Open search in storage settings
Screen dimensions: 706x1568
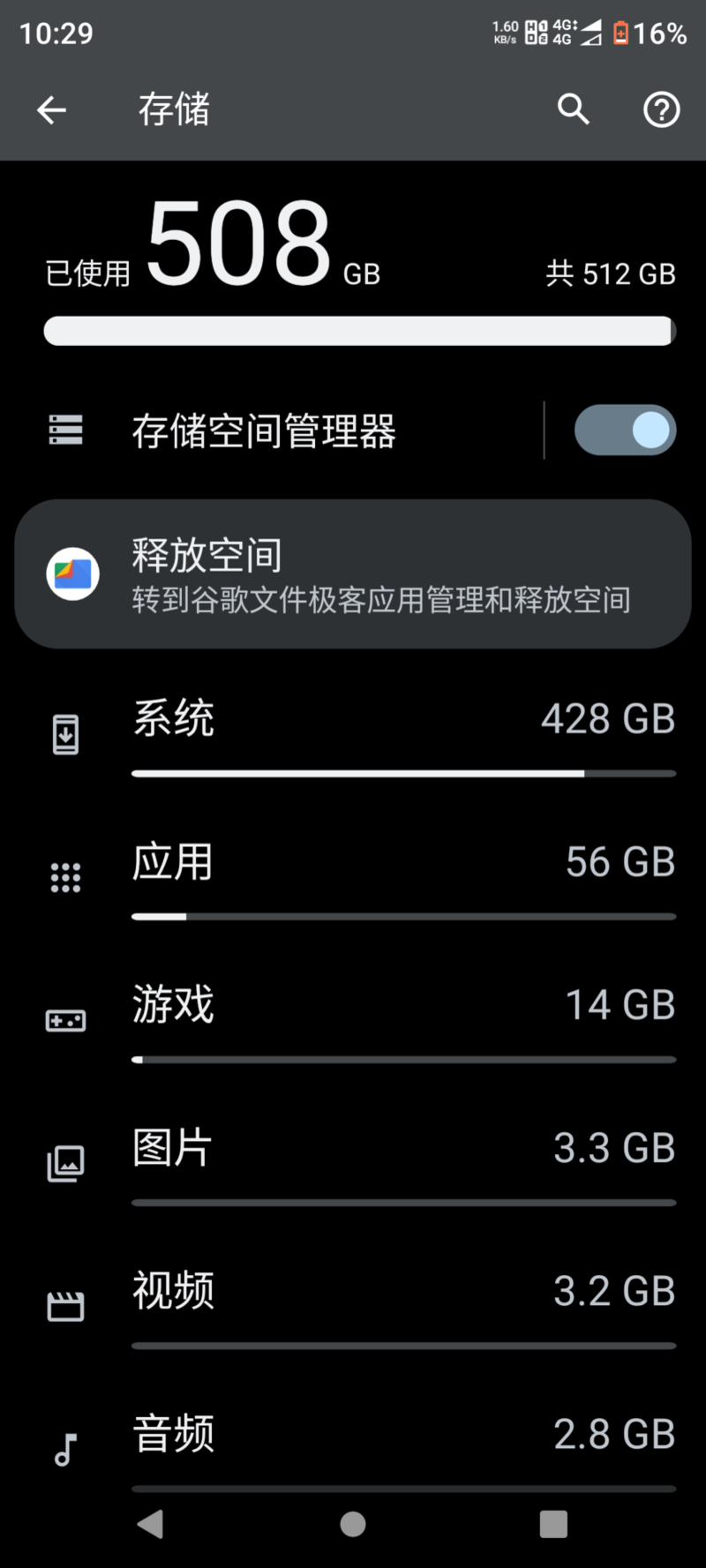point(574,109)
